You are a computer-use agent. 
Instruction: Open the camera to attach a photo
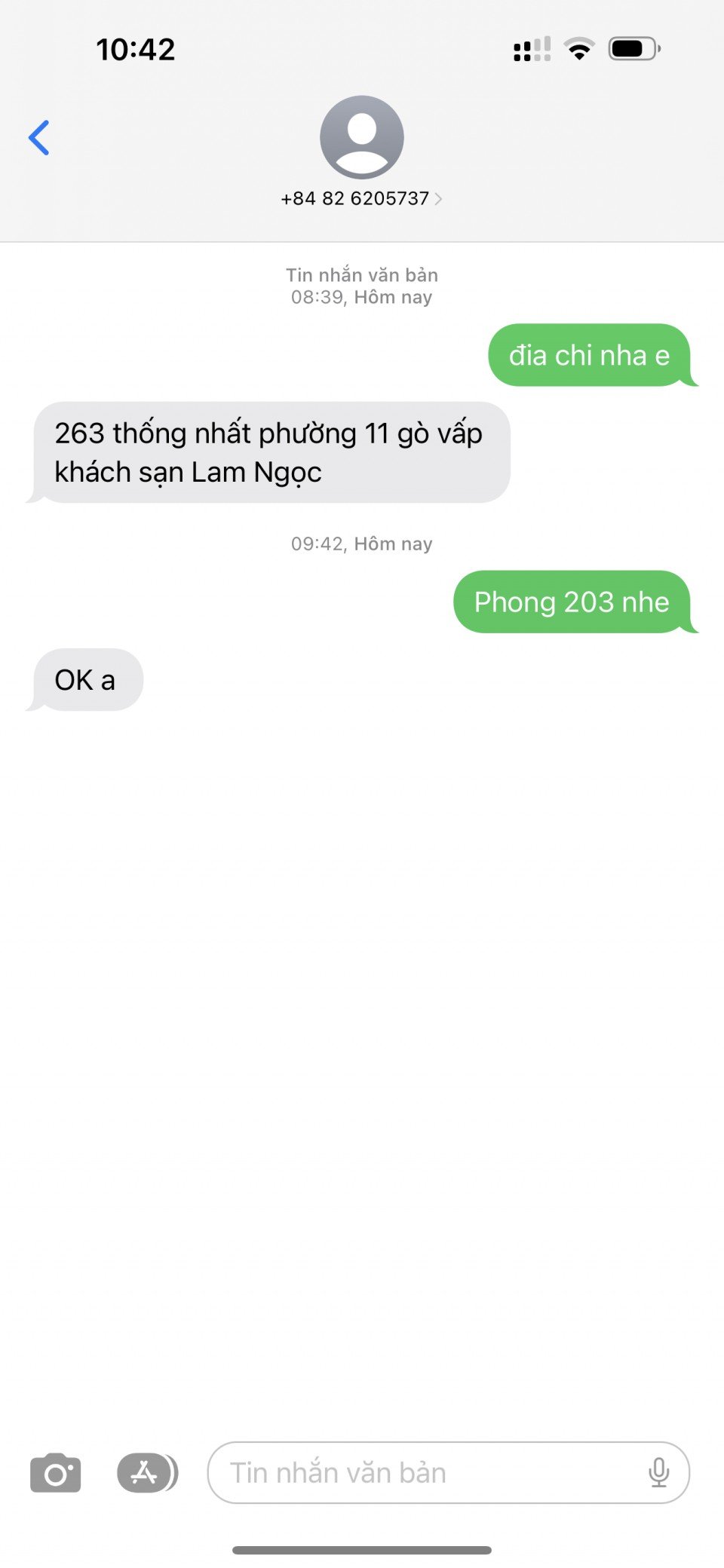[x=56, y=1472]
